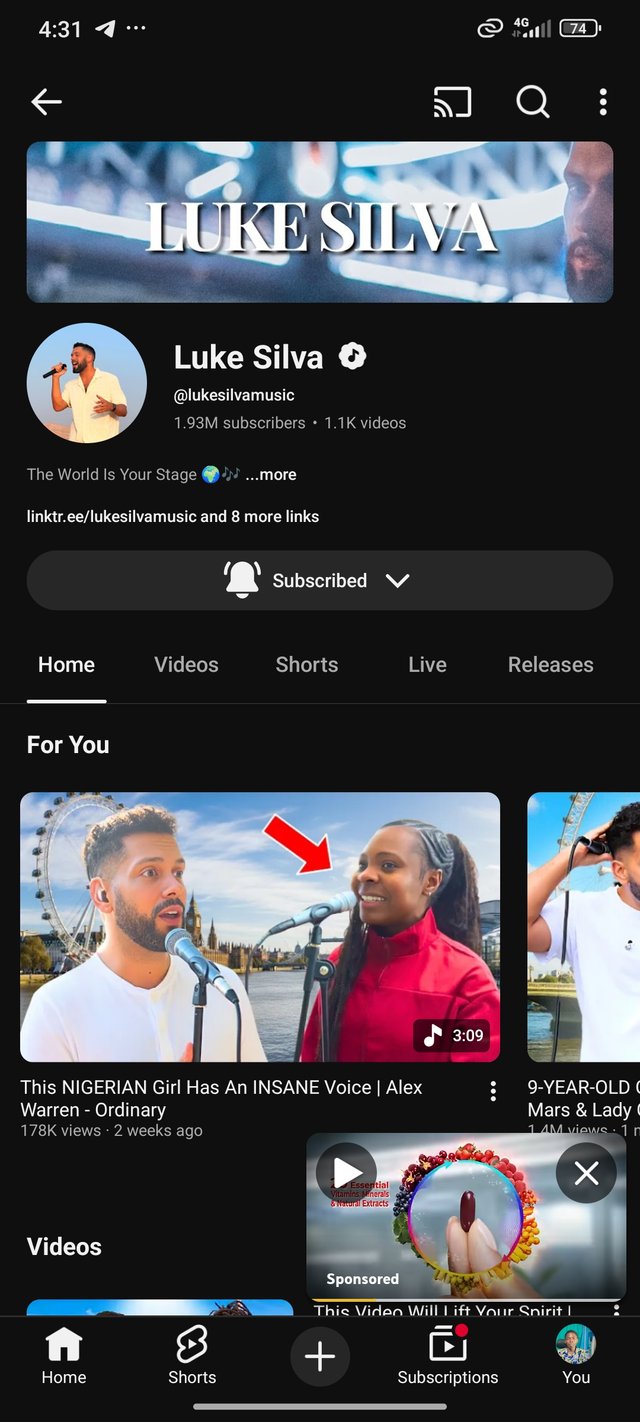This screenshot has width=640, height=1422.
Task: Create new content with plus button
Action: [x=320, y=1357]
